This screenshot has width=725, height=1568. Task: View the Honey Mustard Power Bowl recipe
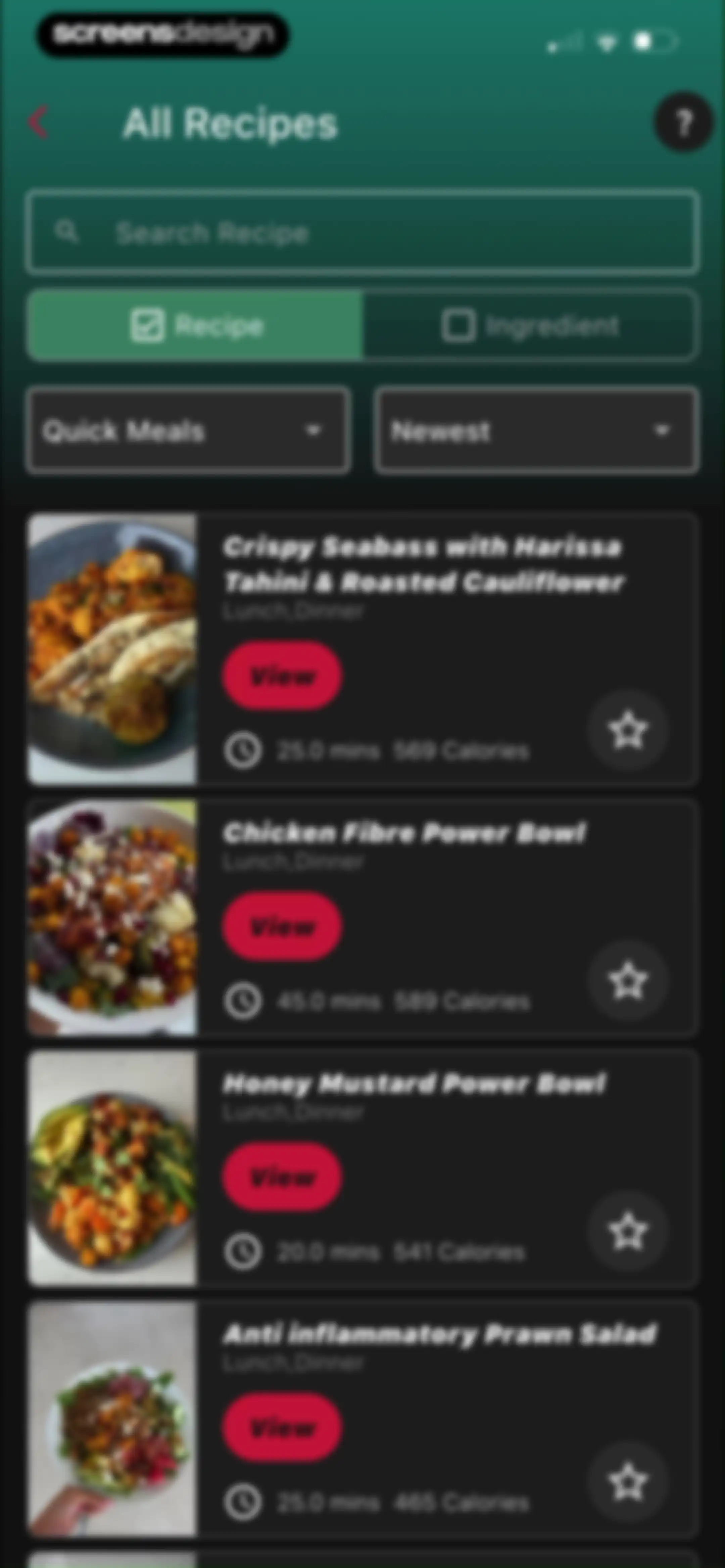coord(281,1177)
